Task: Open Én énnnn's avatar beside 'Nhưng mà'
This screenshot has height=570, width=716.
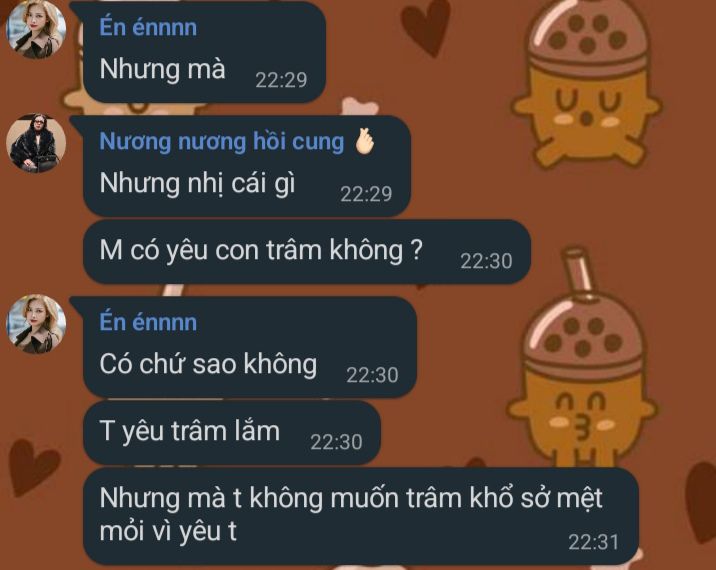Action: (x=37, y=29)
